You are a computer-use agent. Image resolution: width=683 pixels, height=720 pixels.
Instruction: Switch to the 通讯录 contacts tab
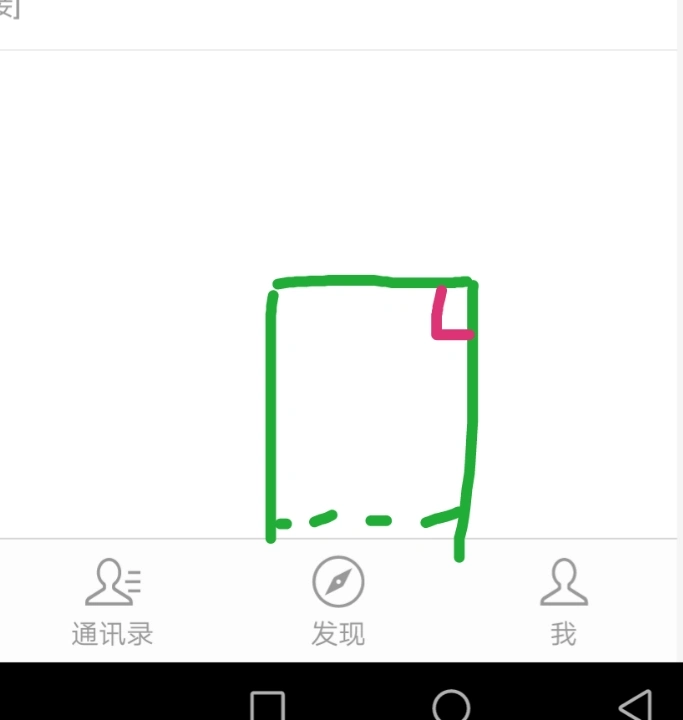[x=112, y=602]
